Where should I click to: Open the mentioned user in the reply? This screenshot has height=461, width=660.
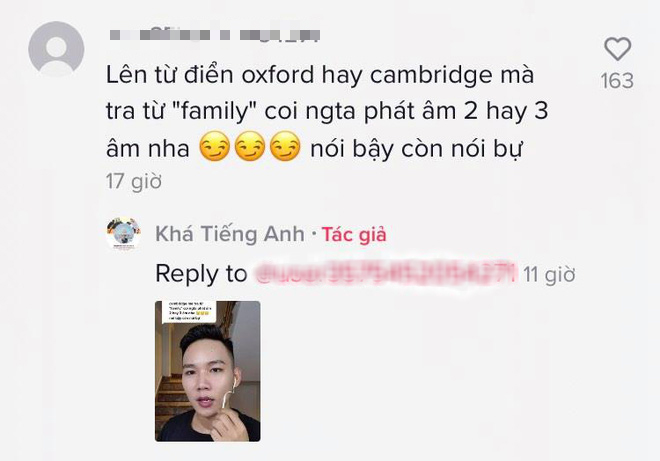pyautogui.click(x=383, y=273)
